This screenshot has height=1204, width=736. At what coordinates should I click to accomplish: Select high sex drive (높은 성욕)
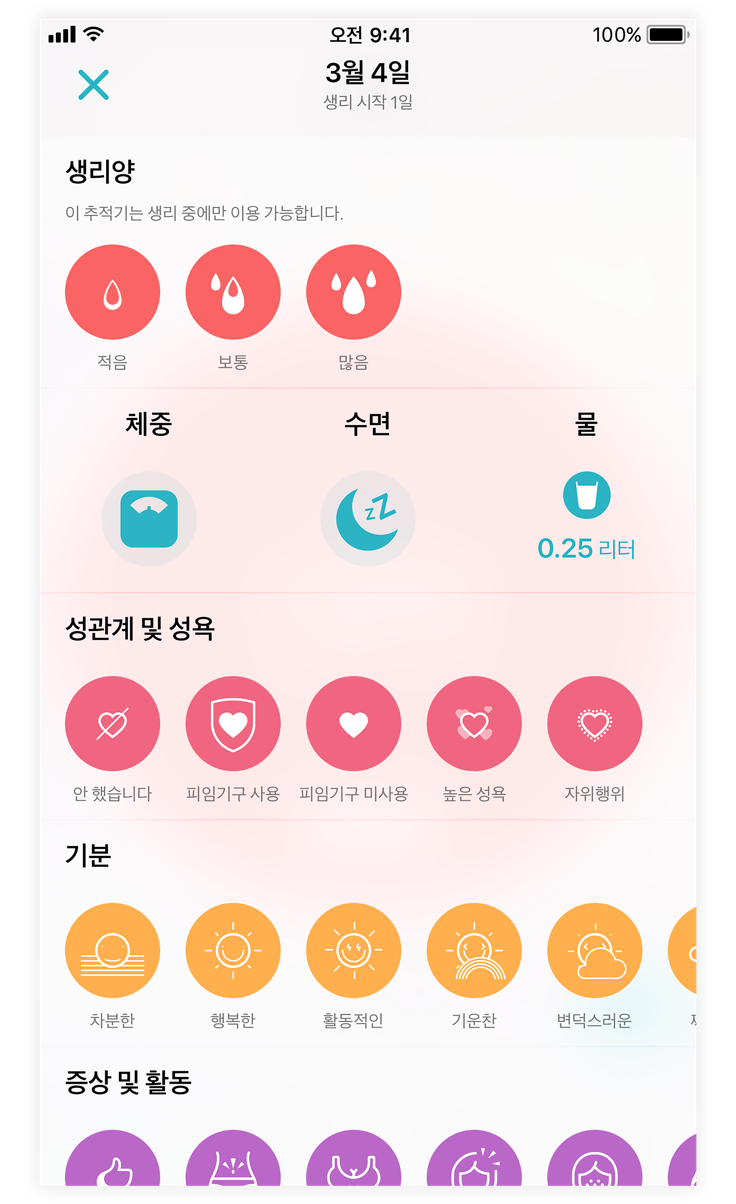(474, 724)
